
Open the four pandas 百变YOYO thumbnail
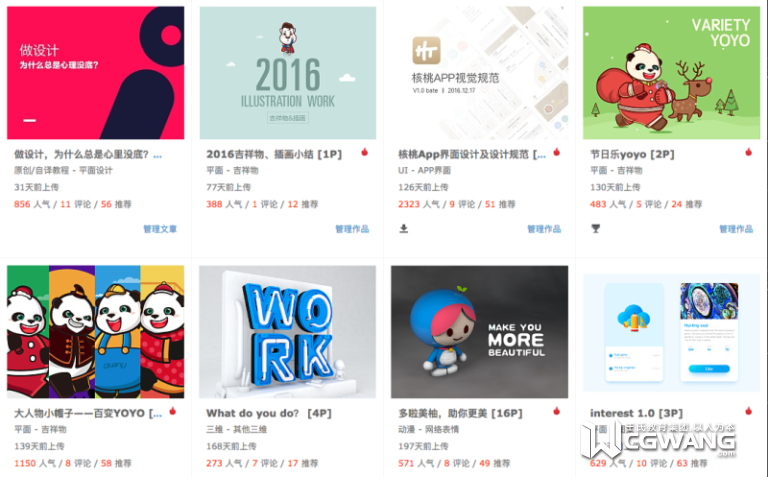pyautogui.click(x=95, y=331)
